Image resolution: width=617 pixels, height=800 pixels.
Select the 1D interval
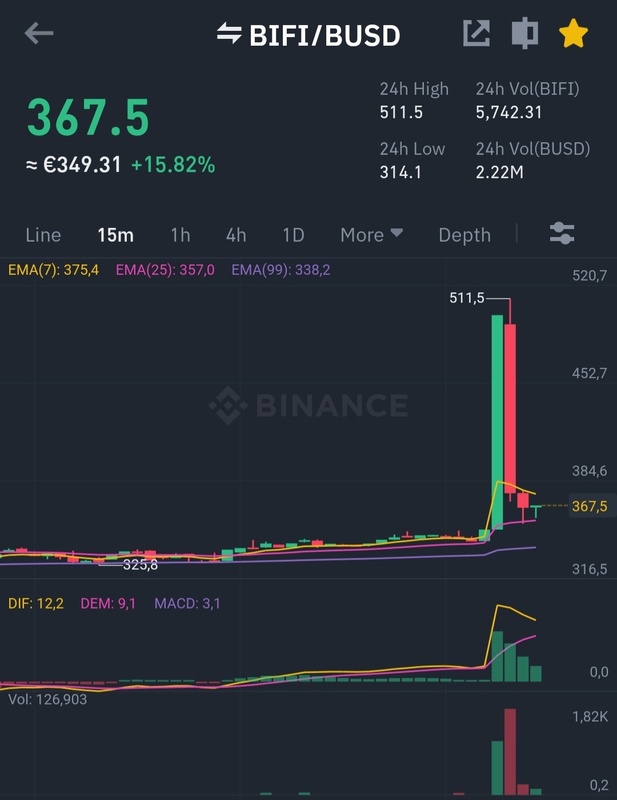click(293, 235)
